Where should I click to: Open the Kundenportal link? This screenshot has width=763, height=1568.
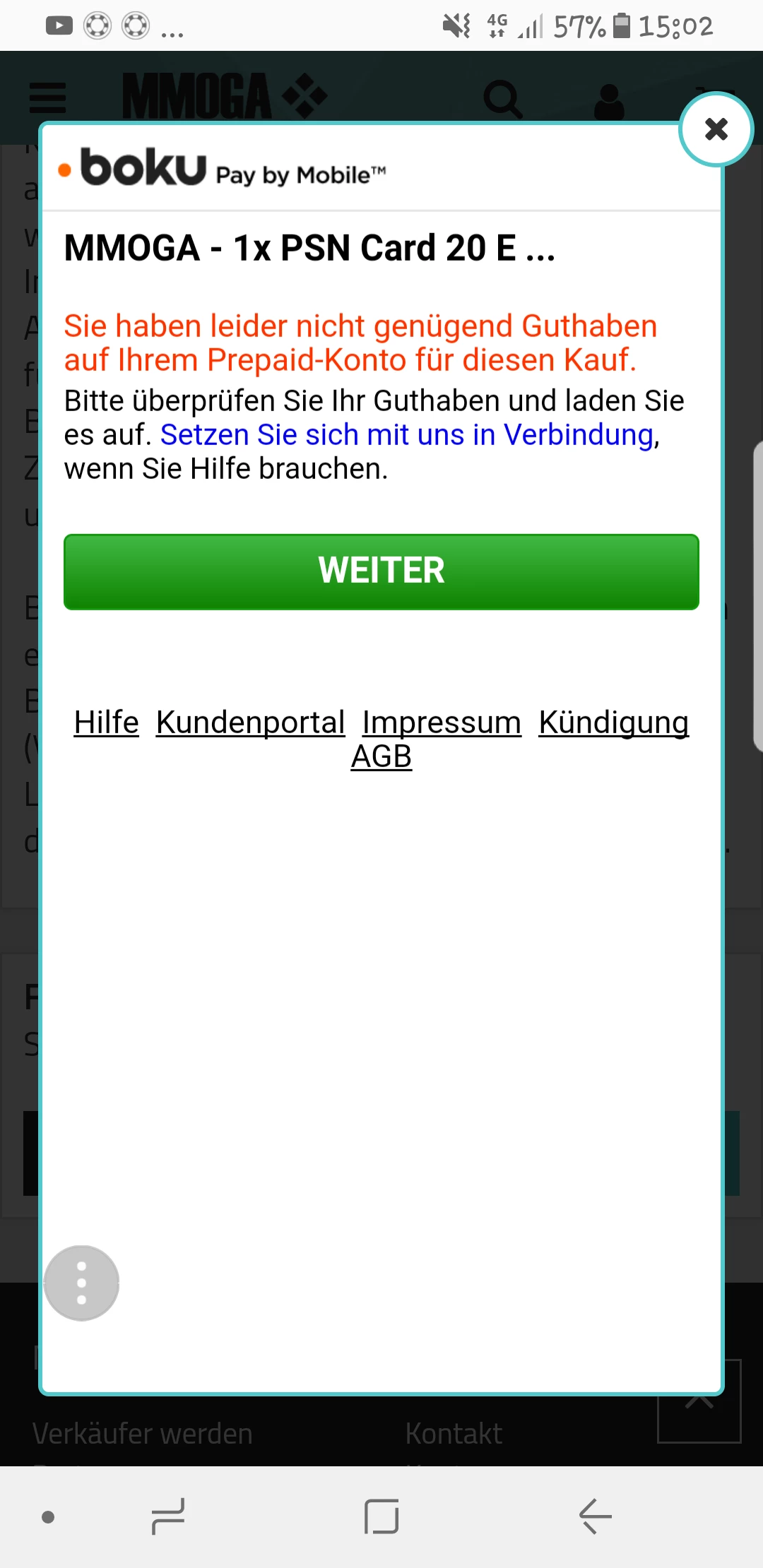pos(250,723)
